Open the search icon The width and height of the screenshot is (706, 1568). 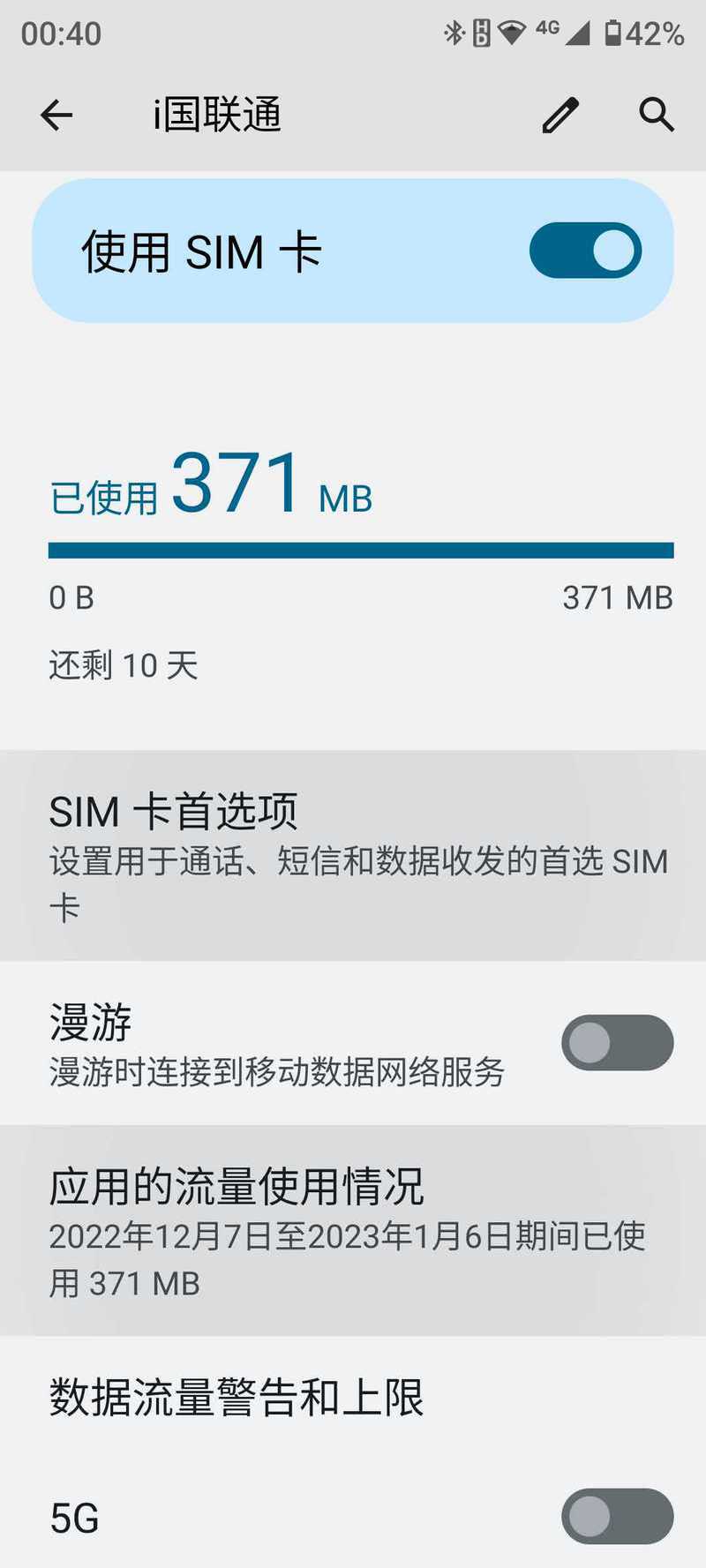click(x=657, y=115)
